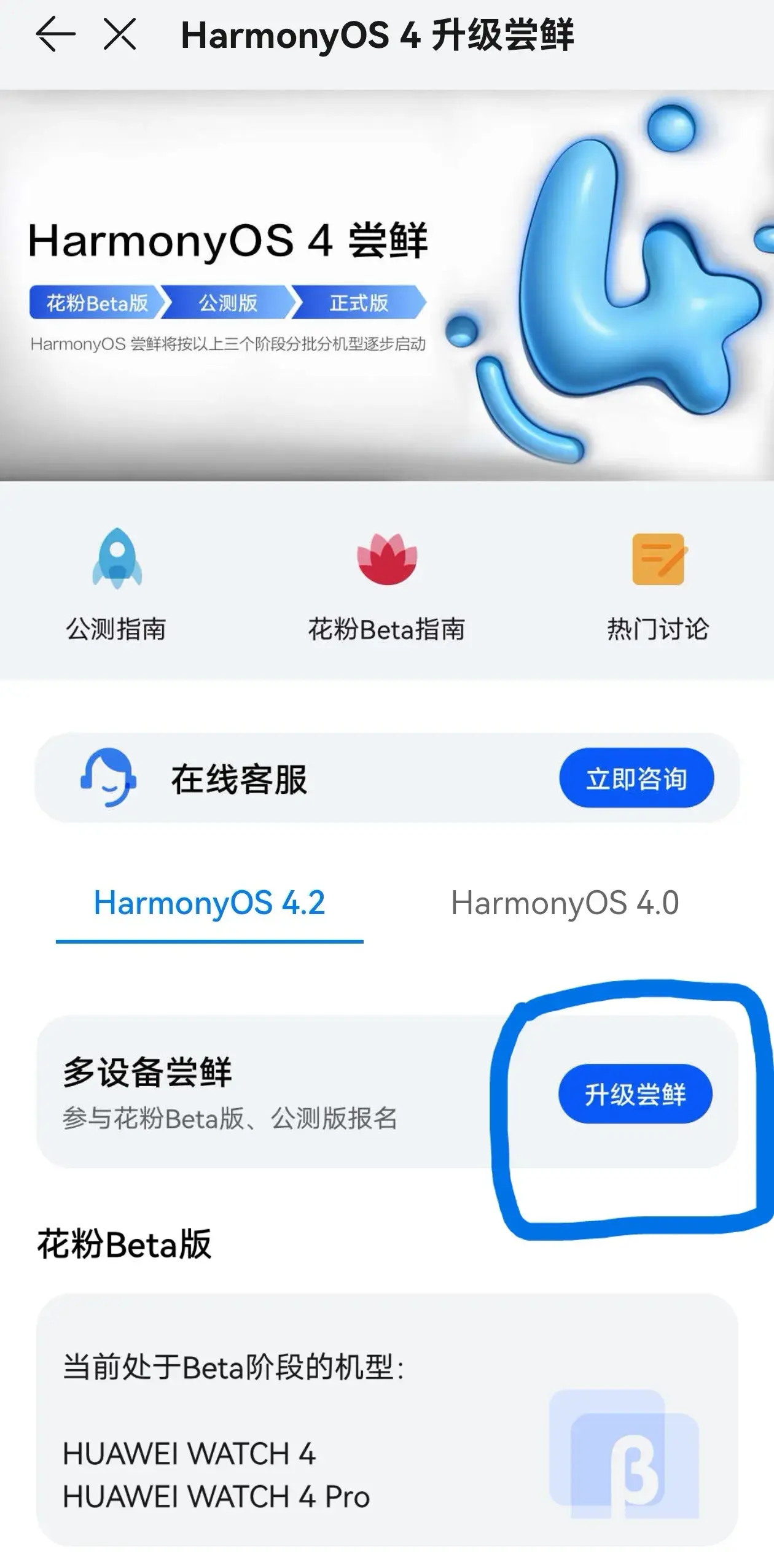Switch to the HarmonyOS 4.2 tab

(209, 904)
